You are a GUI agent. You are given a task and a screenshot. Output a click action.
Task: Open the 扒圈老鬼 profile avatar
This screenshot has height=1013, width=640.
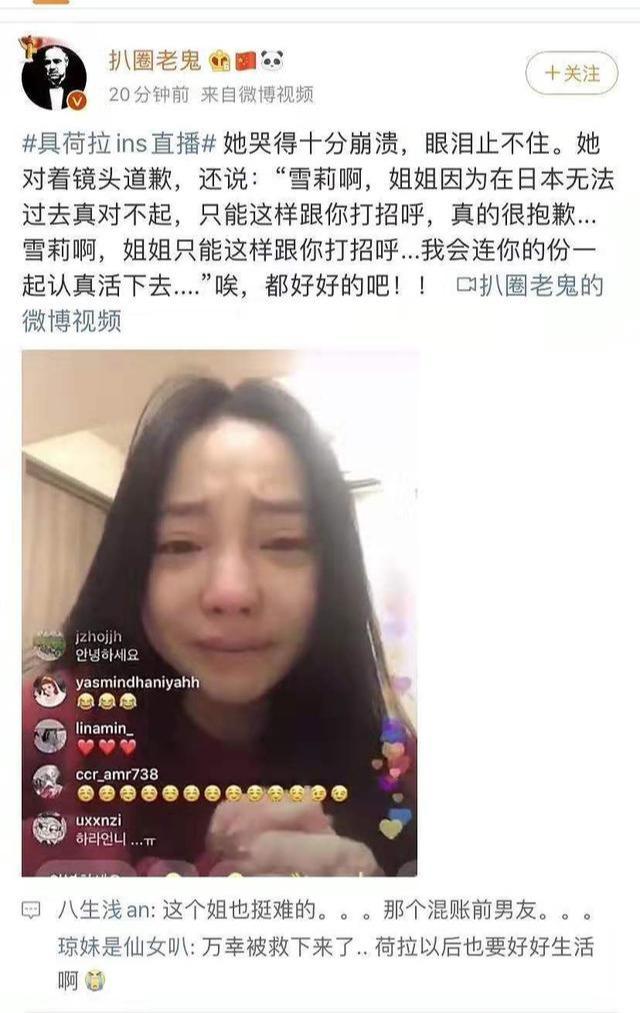[x=53, y=76]
